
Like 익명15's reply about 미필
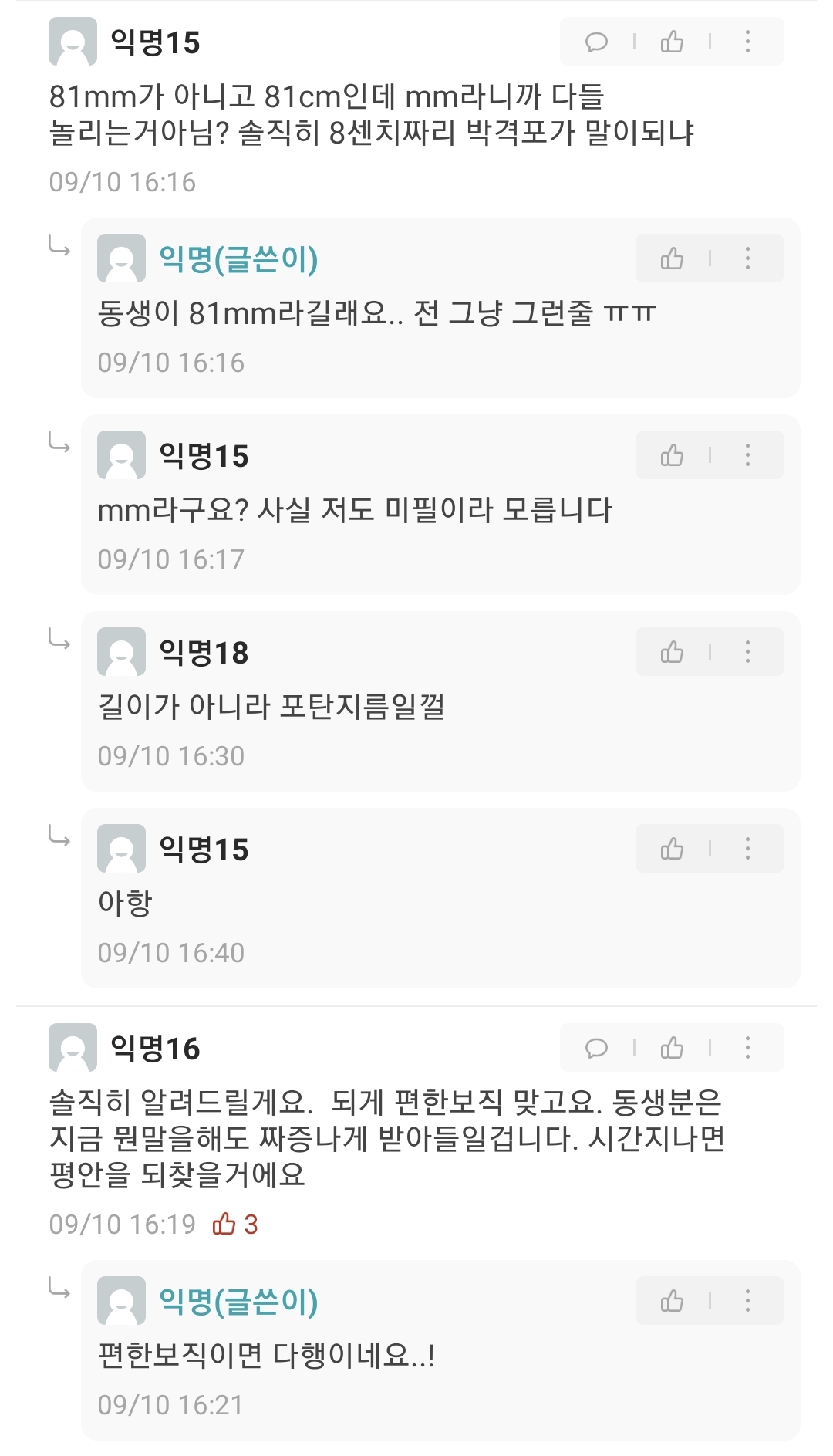tap(672, 455)
